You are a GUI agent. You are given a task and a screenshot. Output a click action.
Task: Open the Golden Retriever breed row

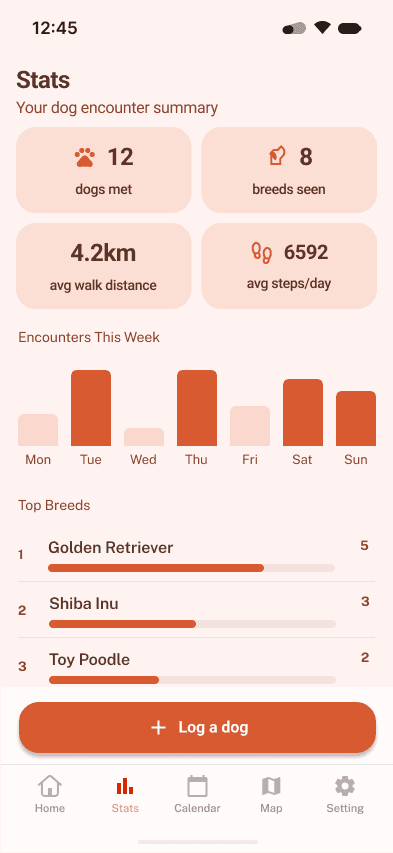click(196, 555)
